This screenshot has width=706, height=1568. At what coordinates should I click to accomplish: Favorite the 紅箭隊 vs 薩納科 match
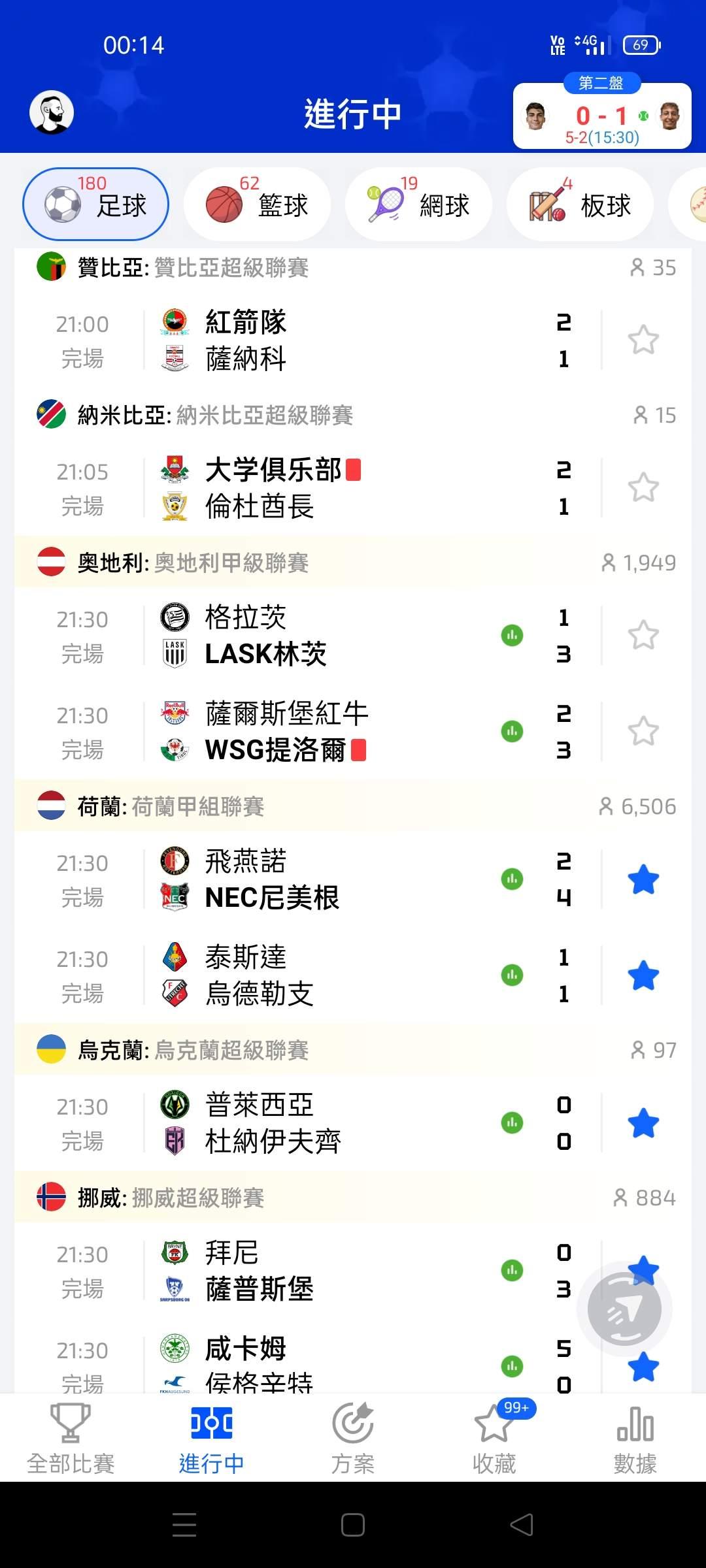[643, 340]
